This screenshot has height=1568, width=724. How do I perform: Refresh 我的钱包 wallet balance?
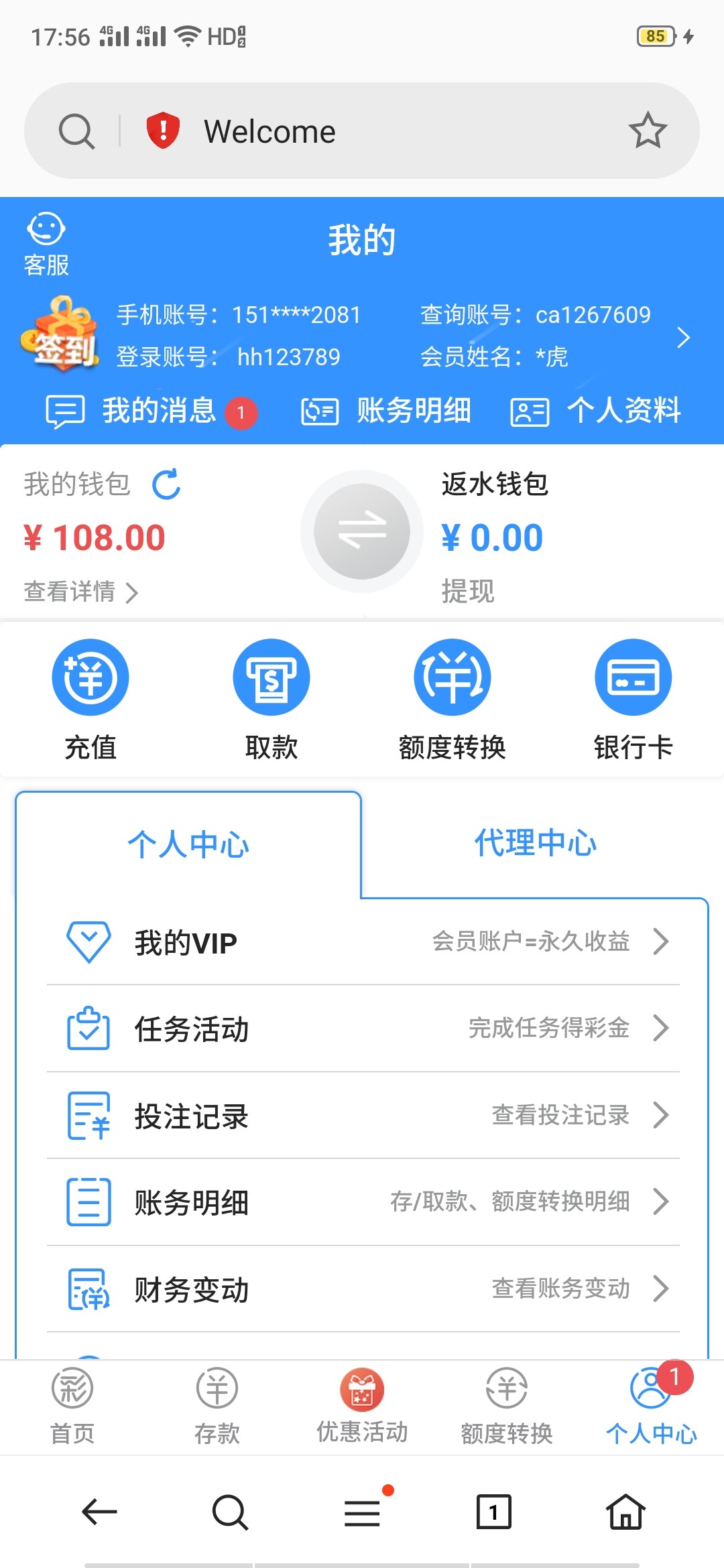coord(166,484)
